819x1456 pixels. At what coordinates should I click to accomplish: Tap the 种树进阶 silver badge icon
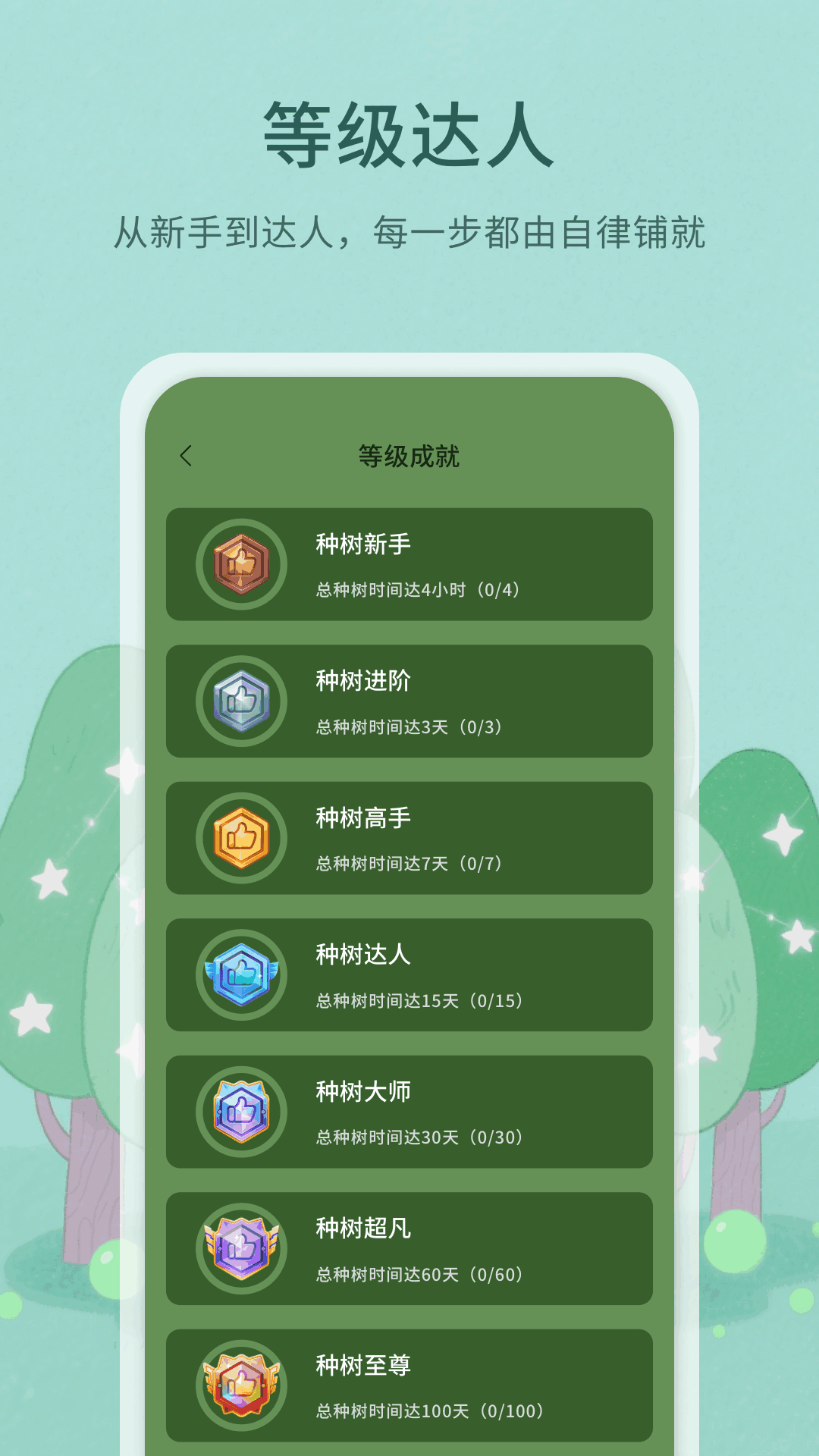(x=241, y=701)
